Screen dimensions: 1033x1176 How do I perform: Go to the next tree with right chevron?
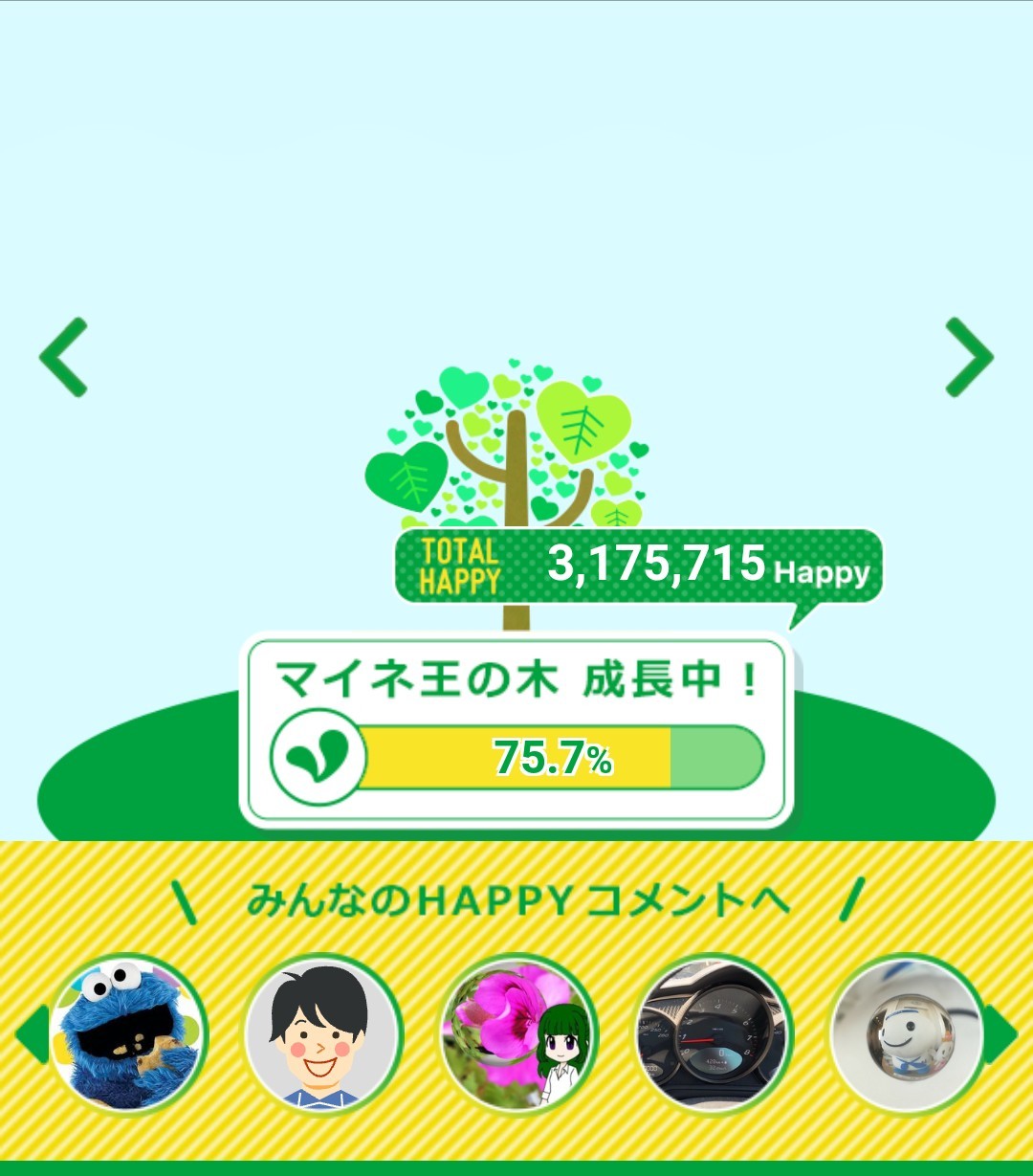click(969, 358)
